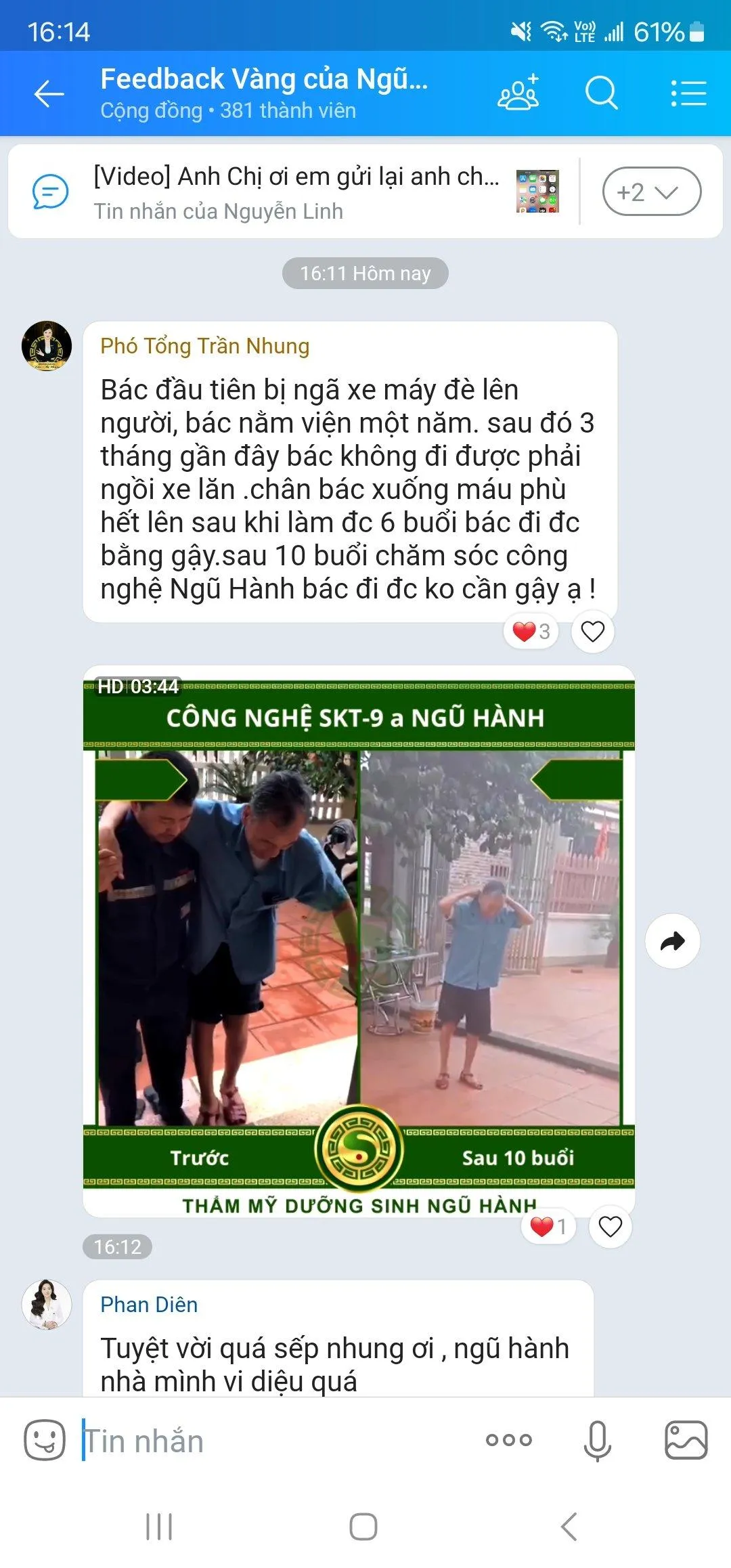Open more options three-dot menu
731x1568 pixels.
click(x=509, y=1440)
